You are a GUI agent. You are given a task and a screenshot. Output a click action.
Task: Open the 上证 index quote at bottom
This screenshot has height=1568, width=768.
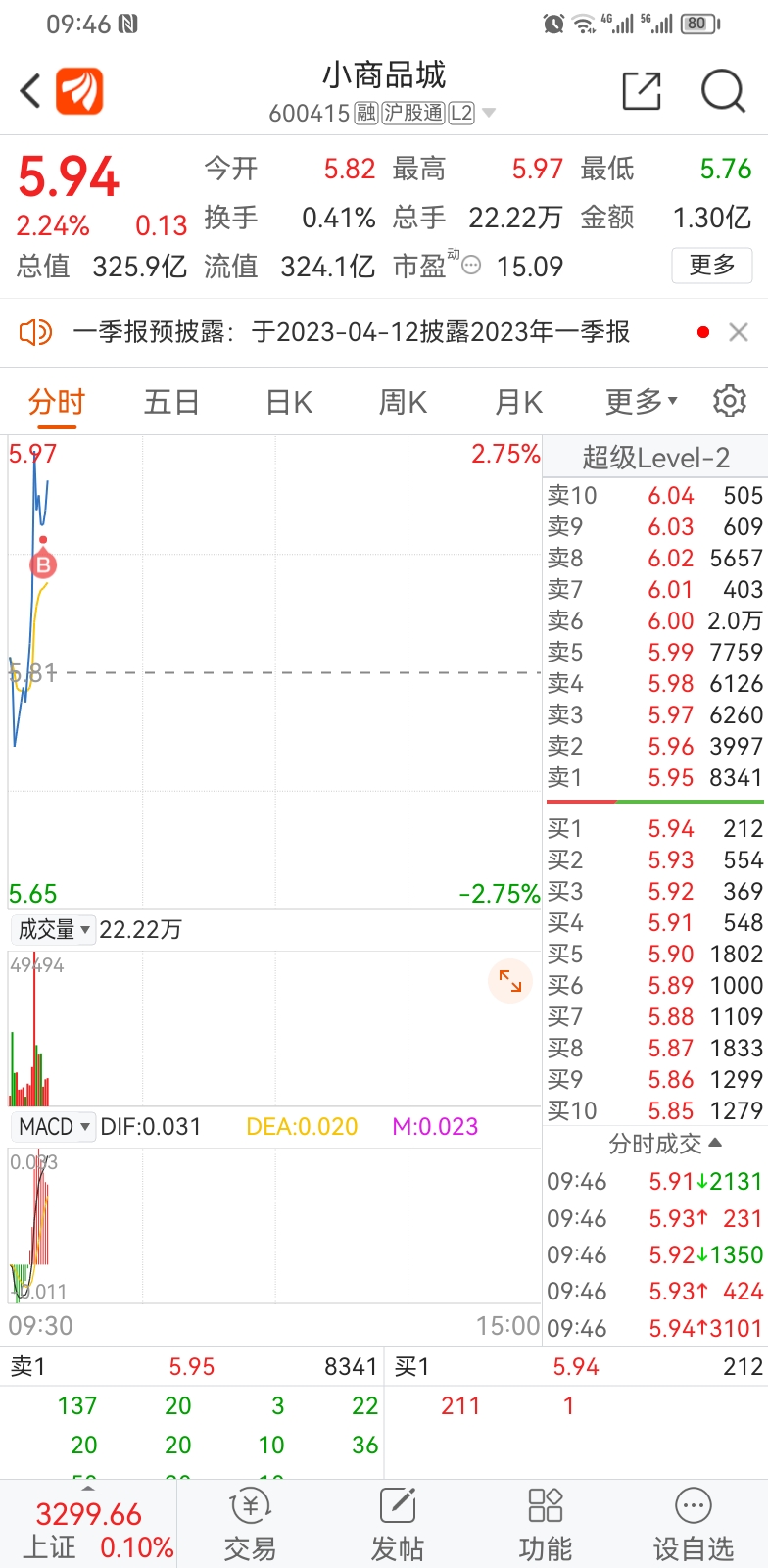coord(88,1531)
